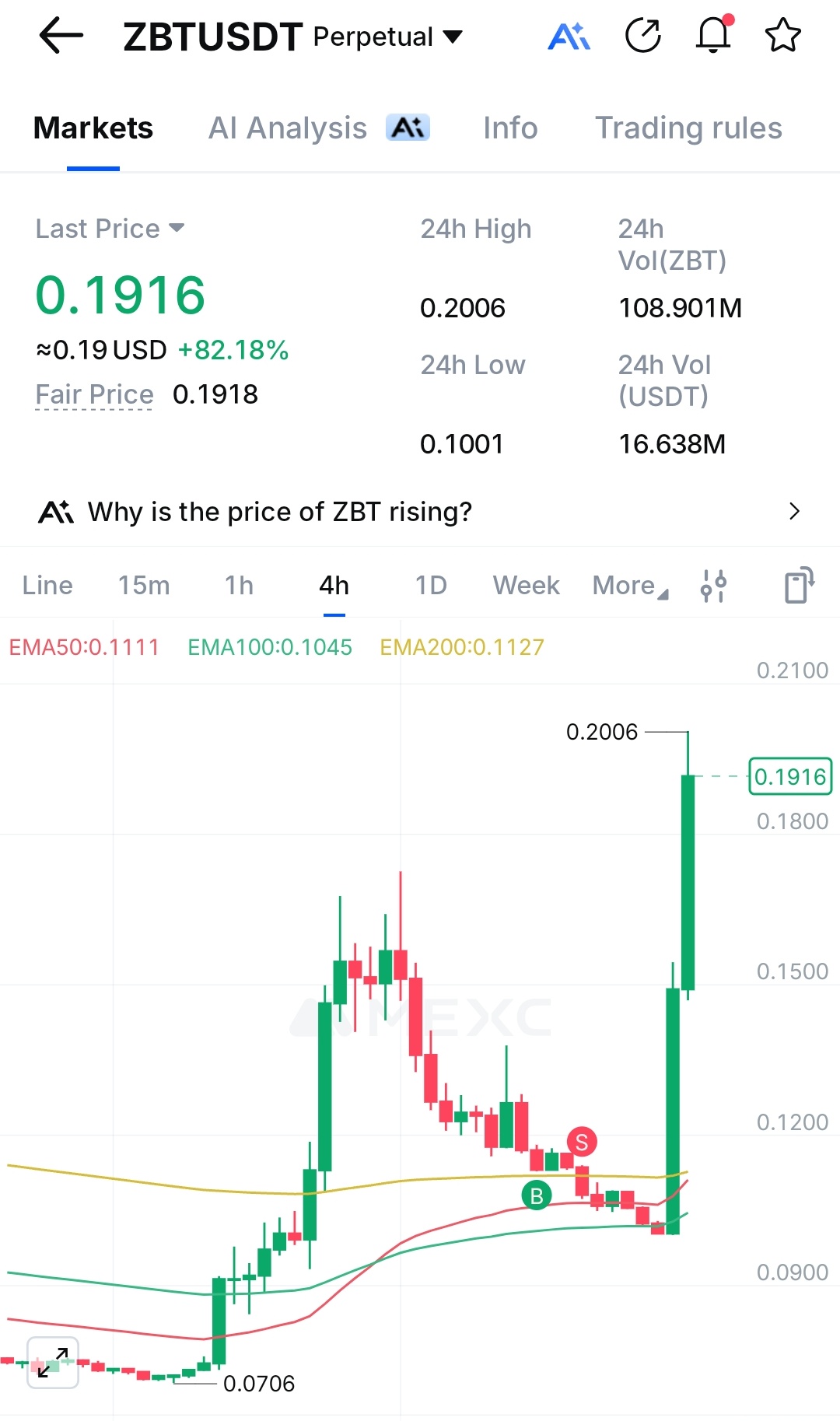Switch to the Info tab
The height and width of the screenshot is (1421, 840).
coord(510,128)
